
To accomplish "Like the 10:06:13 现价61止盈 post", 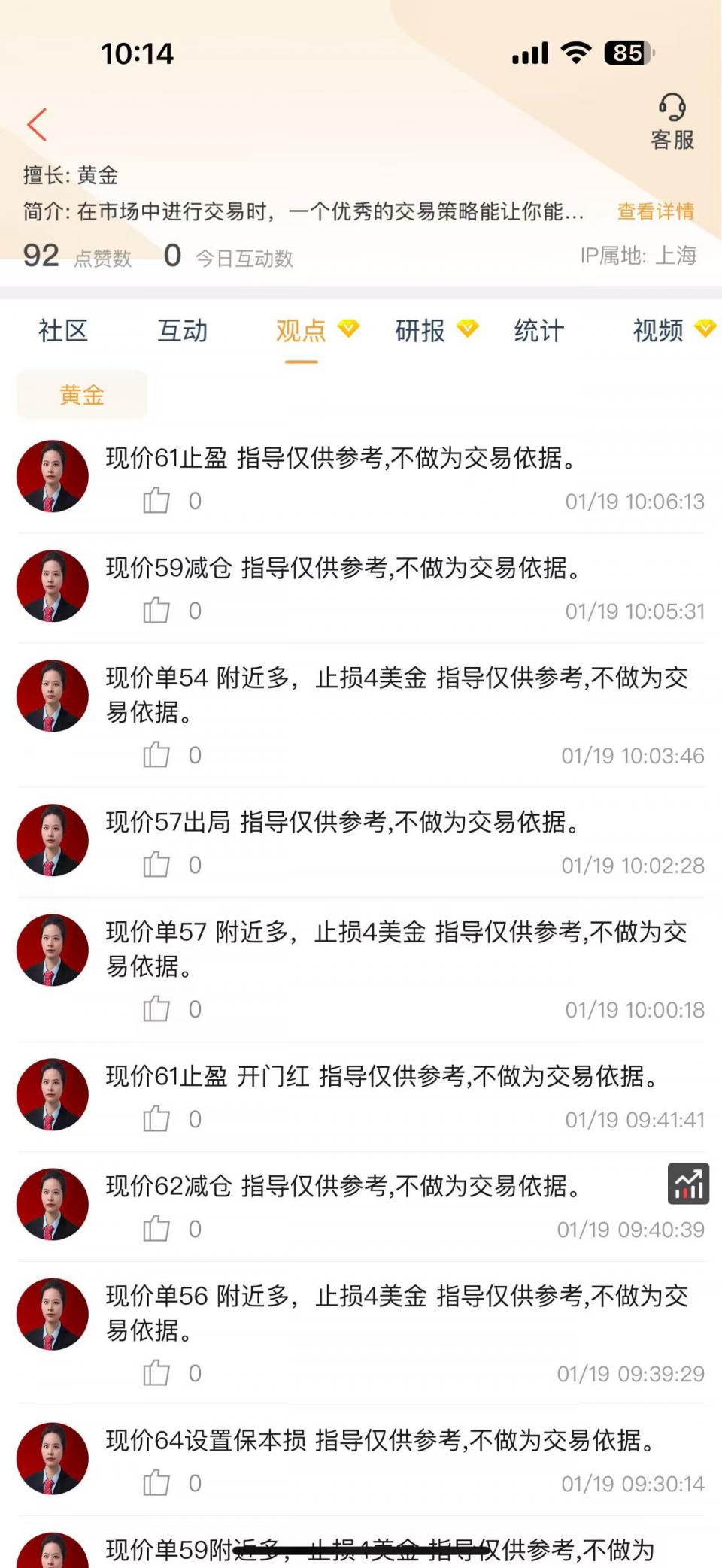I will coord(156,501).
